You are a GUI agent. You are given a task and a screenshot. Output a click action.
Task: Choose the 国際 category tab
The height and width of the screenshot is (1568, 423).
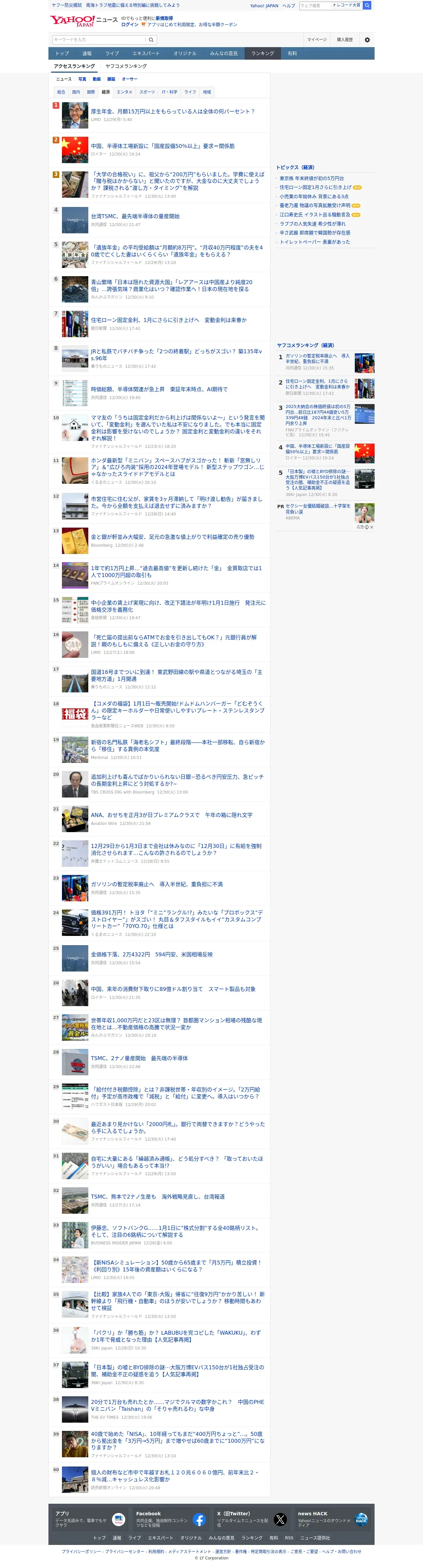click(x=91, y=92)
